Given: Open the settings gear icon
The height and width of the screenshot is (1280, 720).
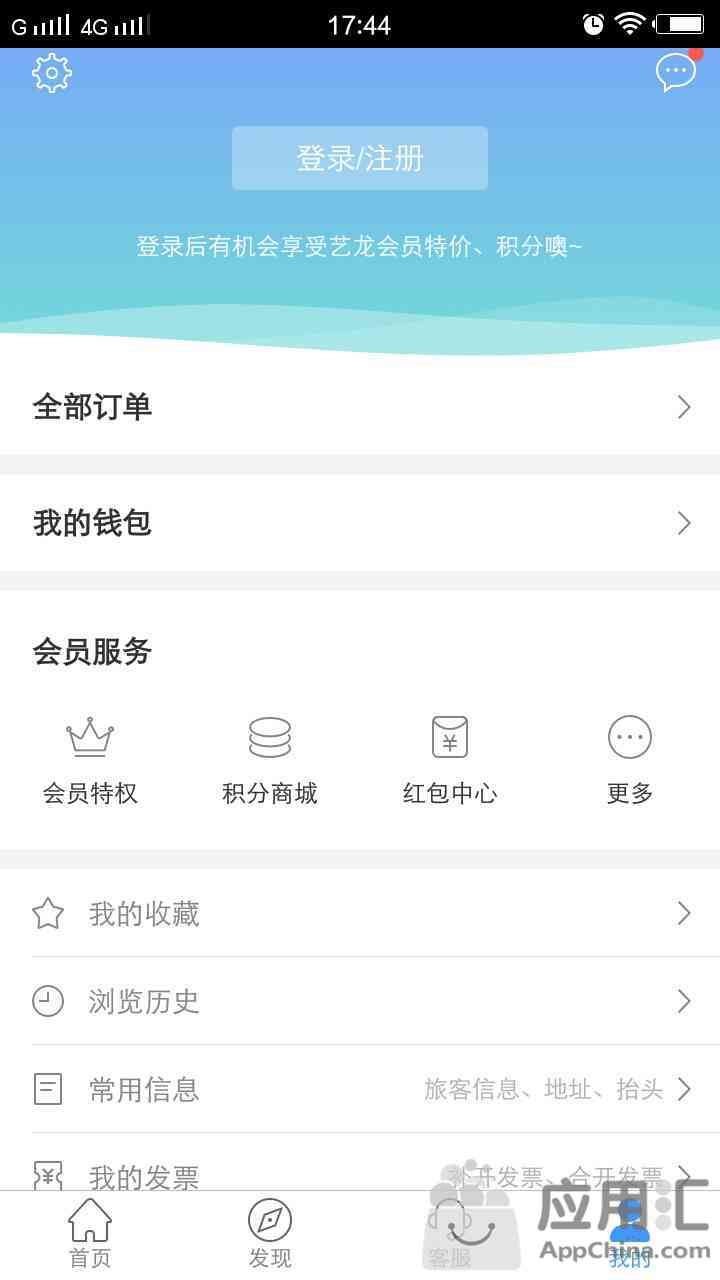Looking at the screenshot, I should click(x=52, y=73).
